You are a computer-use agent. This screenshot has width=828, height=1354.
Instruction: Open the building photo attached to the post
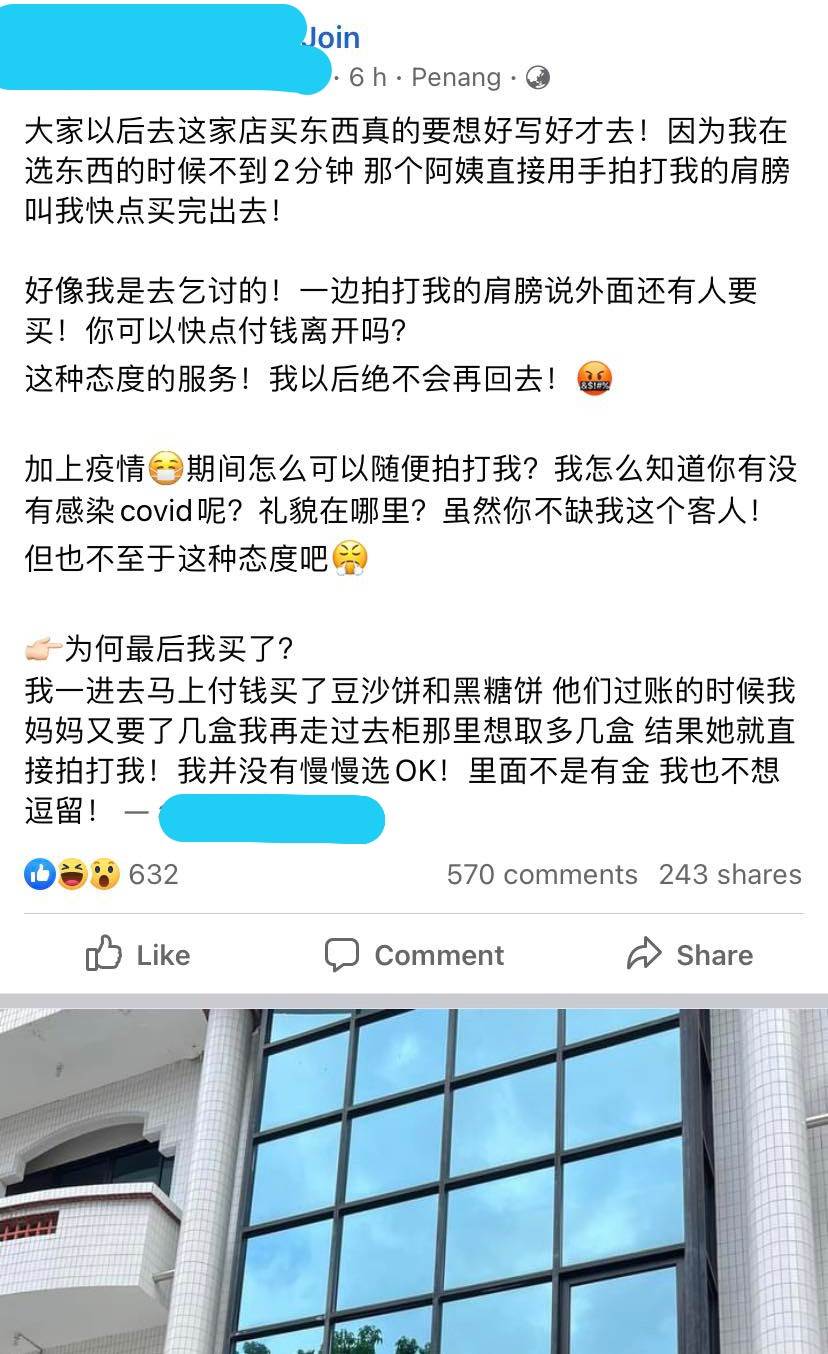[414, 1180]
